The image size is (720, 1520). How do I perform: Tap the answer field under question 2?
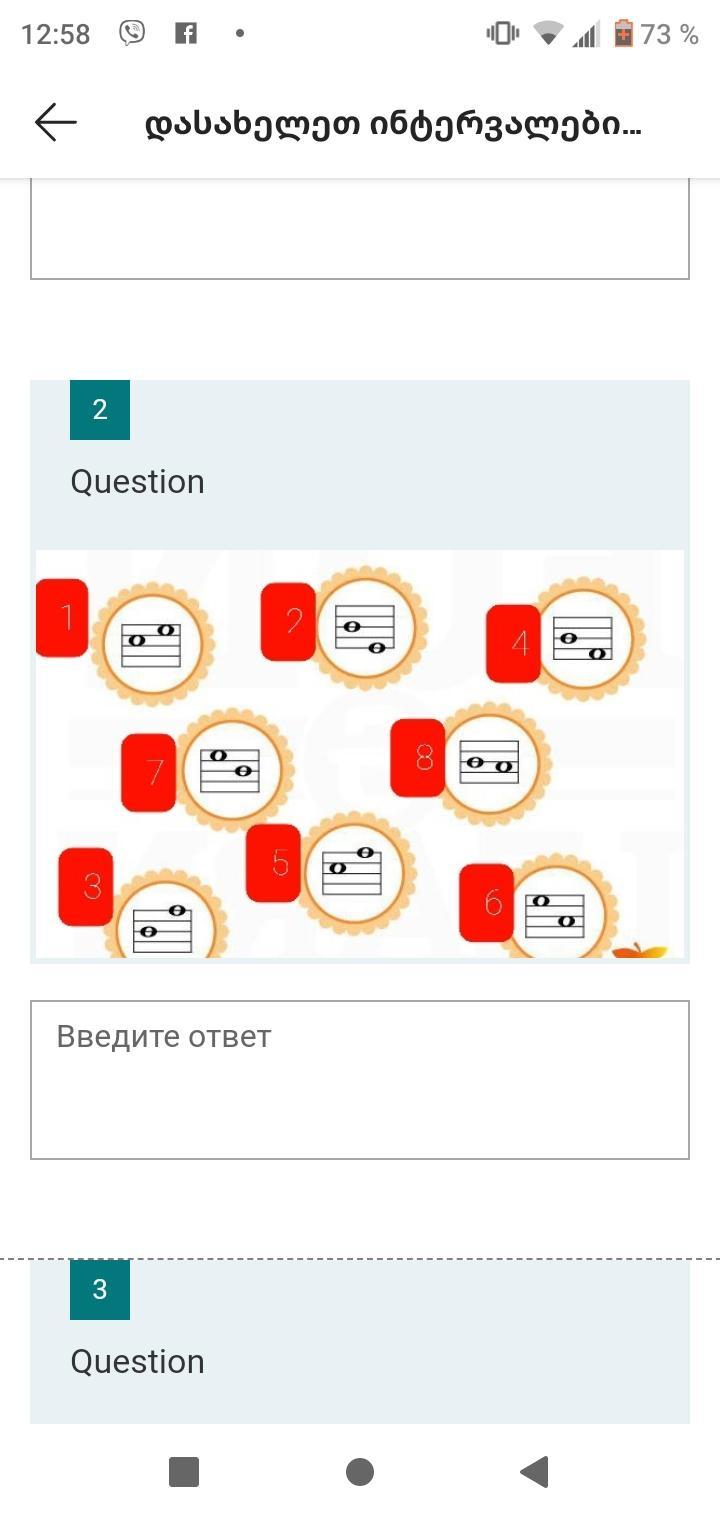[x=360, y=1079]
